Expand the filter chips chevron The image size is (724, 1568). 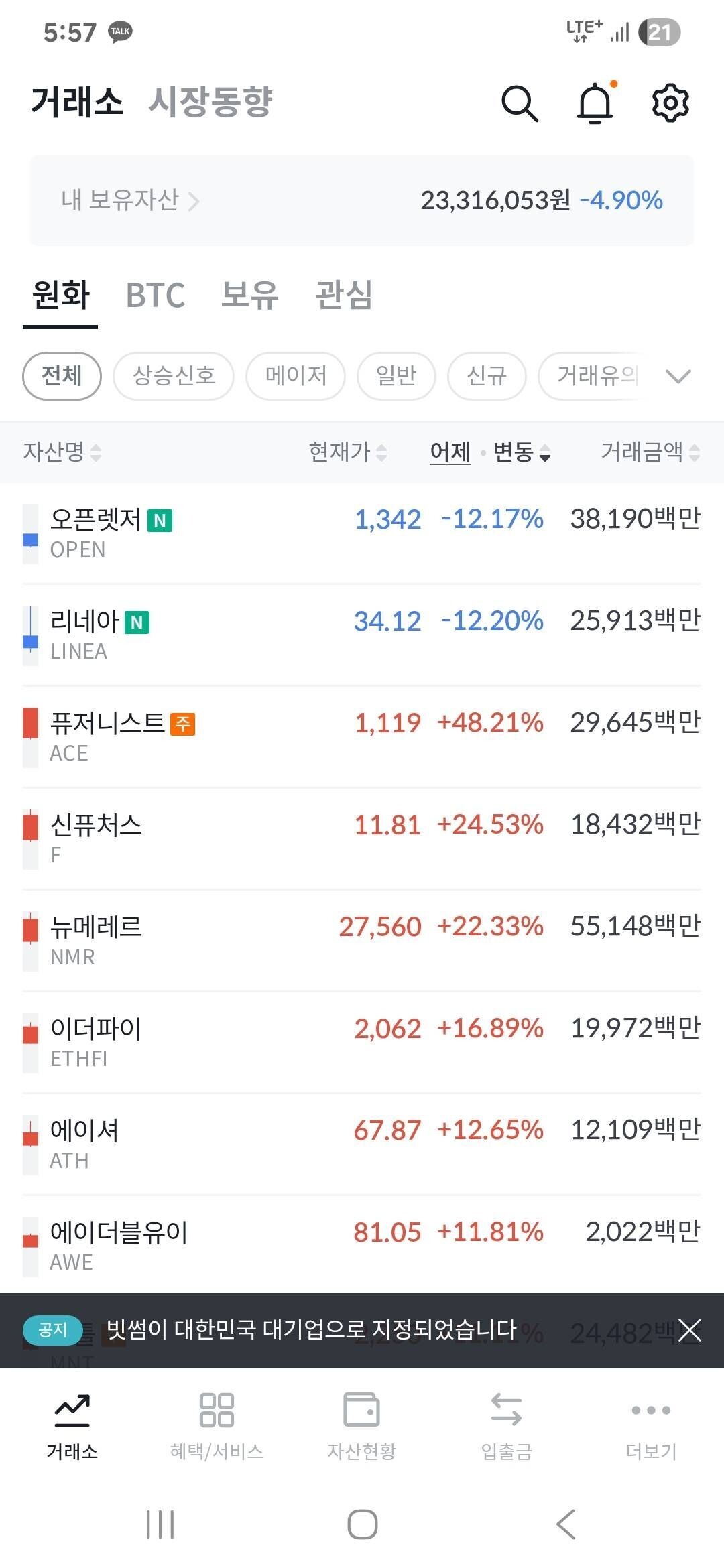679,376
